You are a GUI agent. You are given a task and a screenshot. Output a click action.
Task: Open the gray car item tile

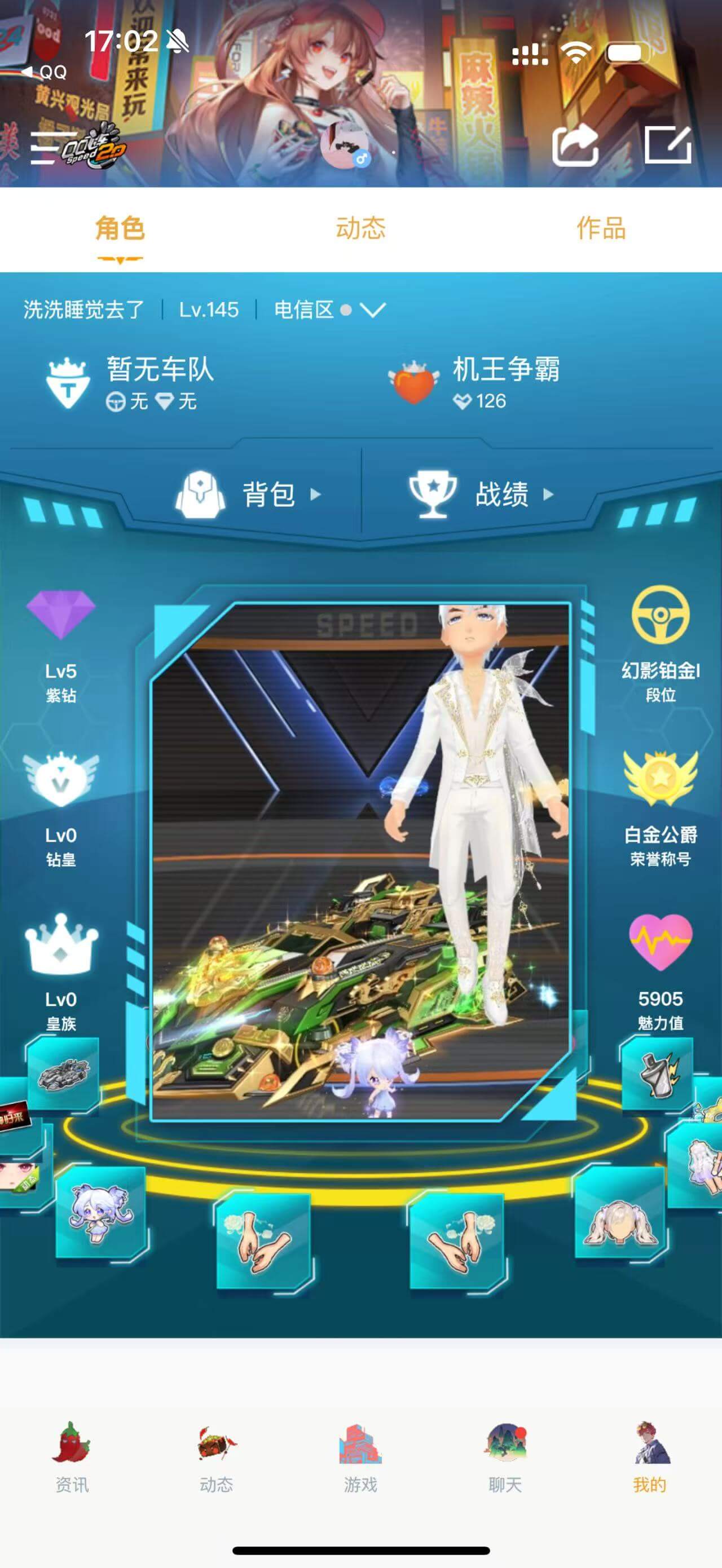point(63,1074)
